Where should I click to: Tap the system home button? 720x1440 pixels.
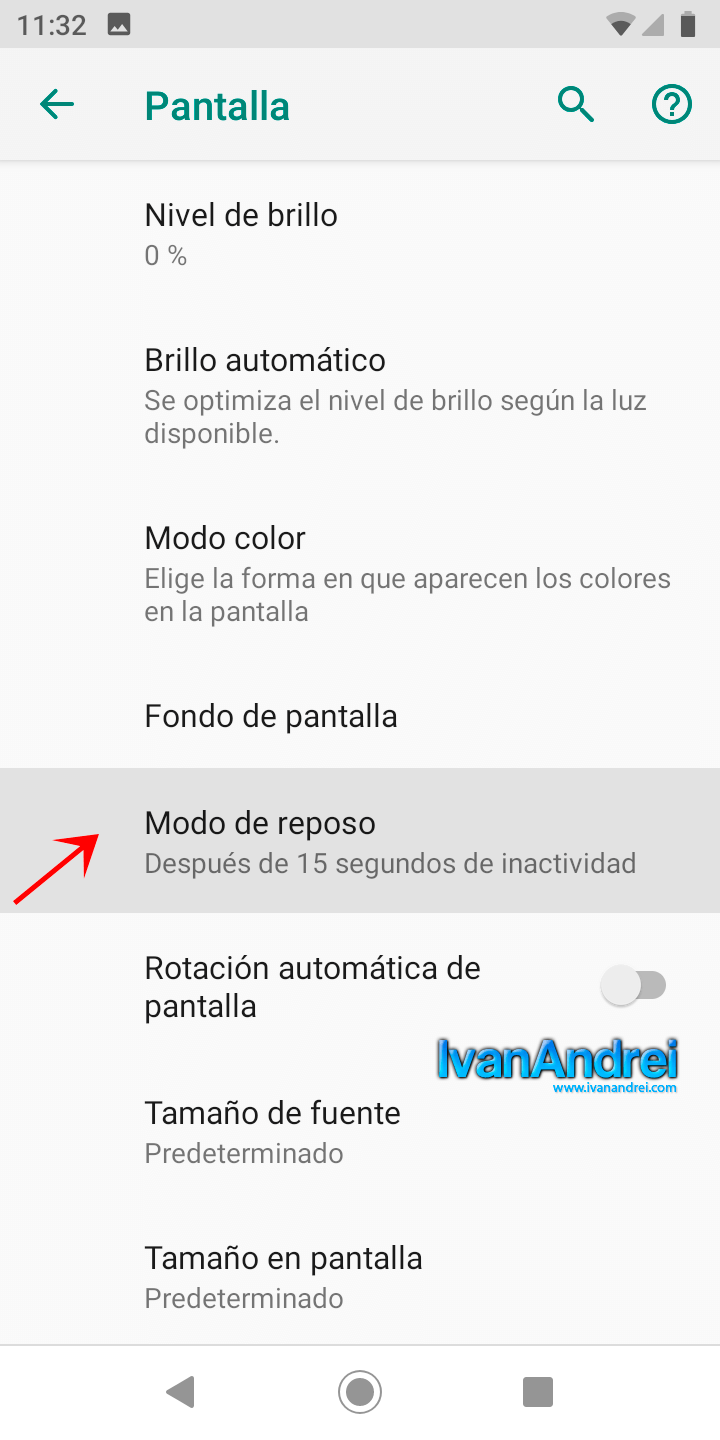[360, 1391]
